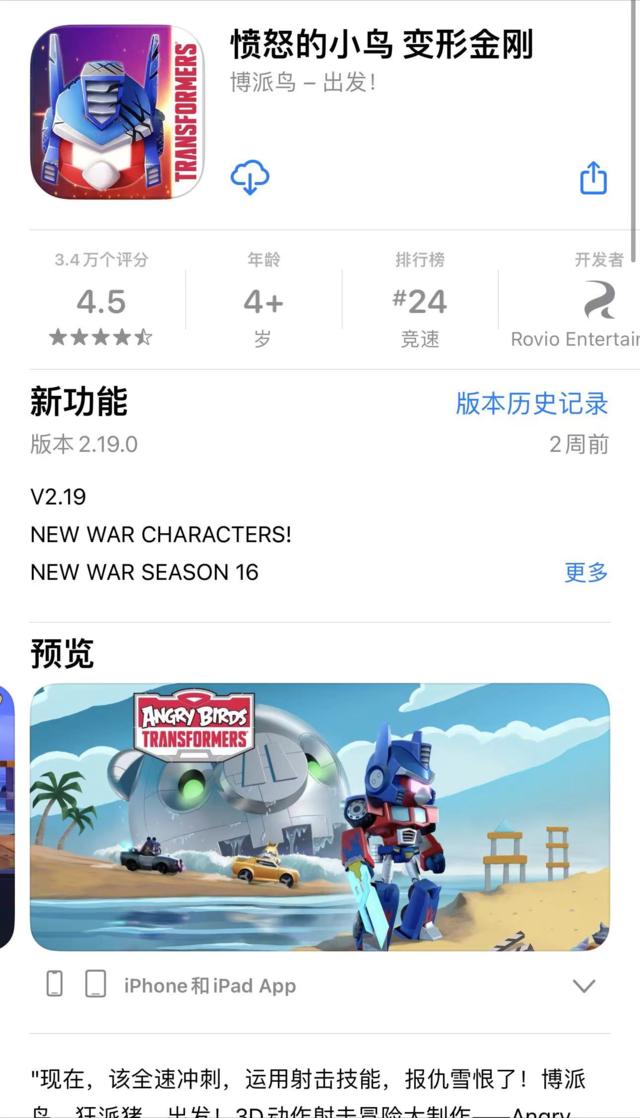Share this app page
Screen dimensions: 640x1118
(x=593, y=177)
